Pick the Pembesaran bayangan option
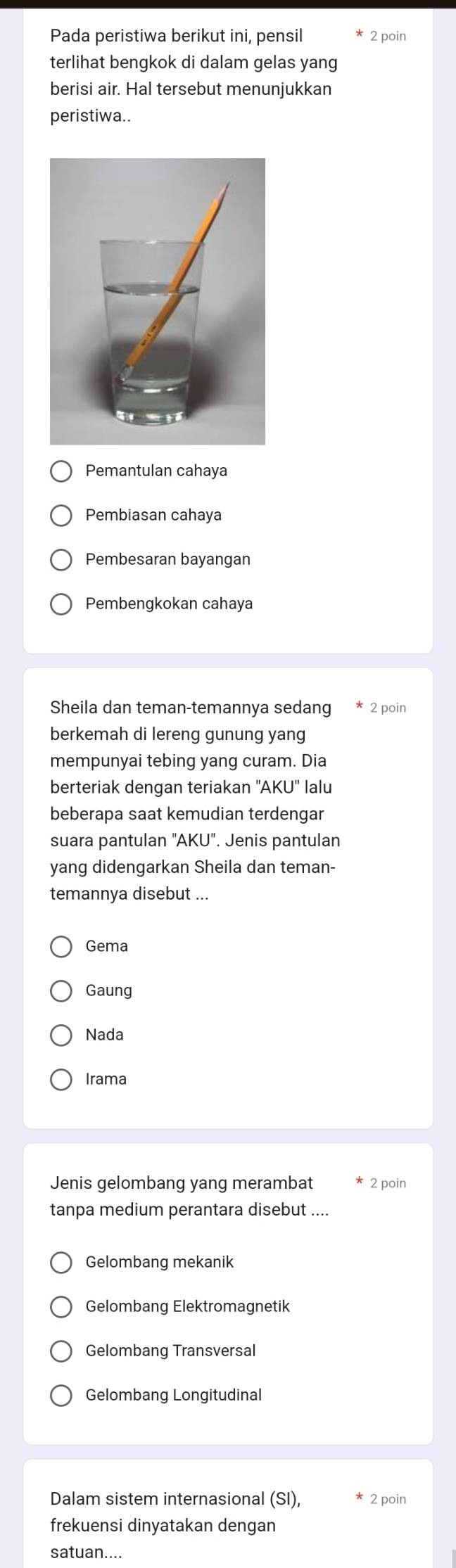The image size is (456, 1568). point(61,559)
